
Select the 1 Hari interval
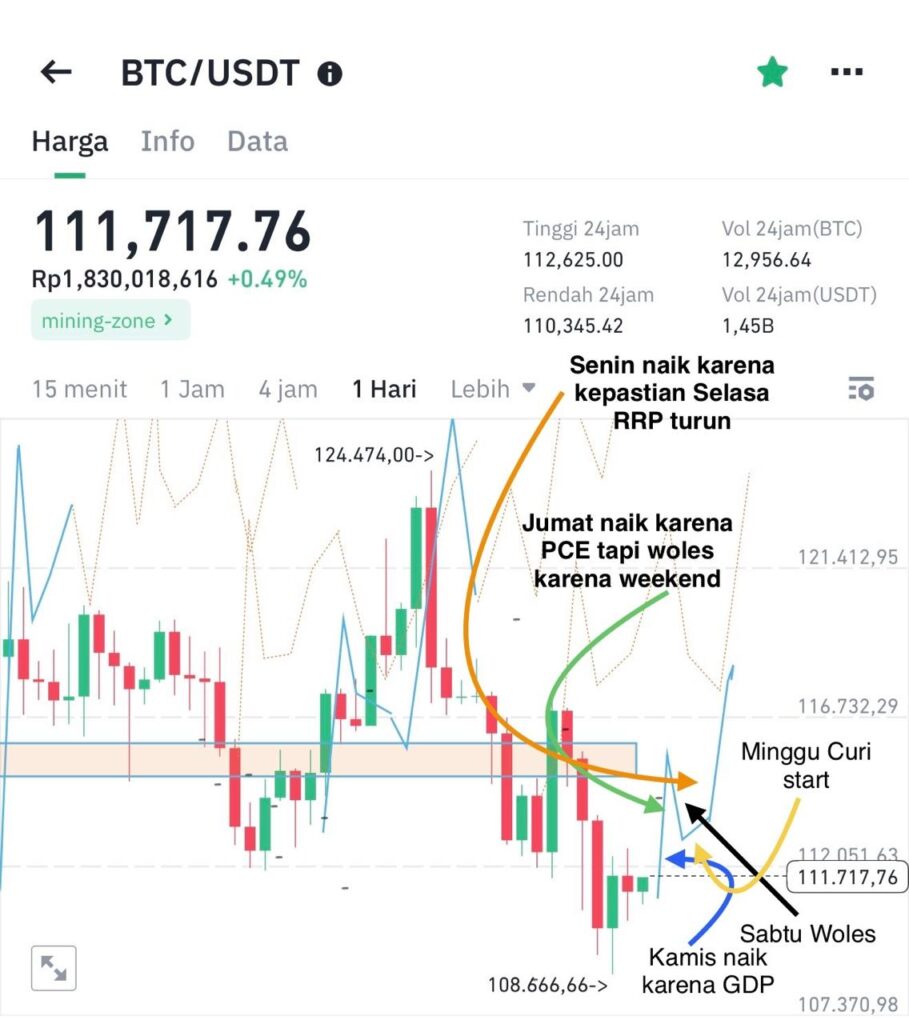pos(384,389)
